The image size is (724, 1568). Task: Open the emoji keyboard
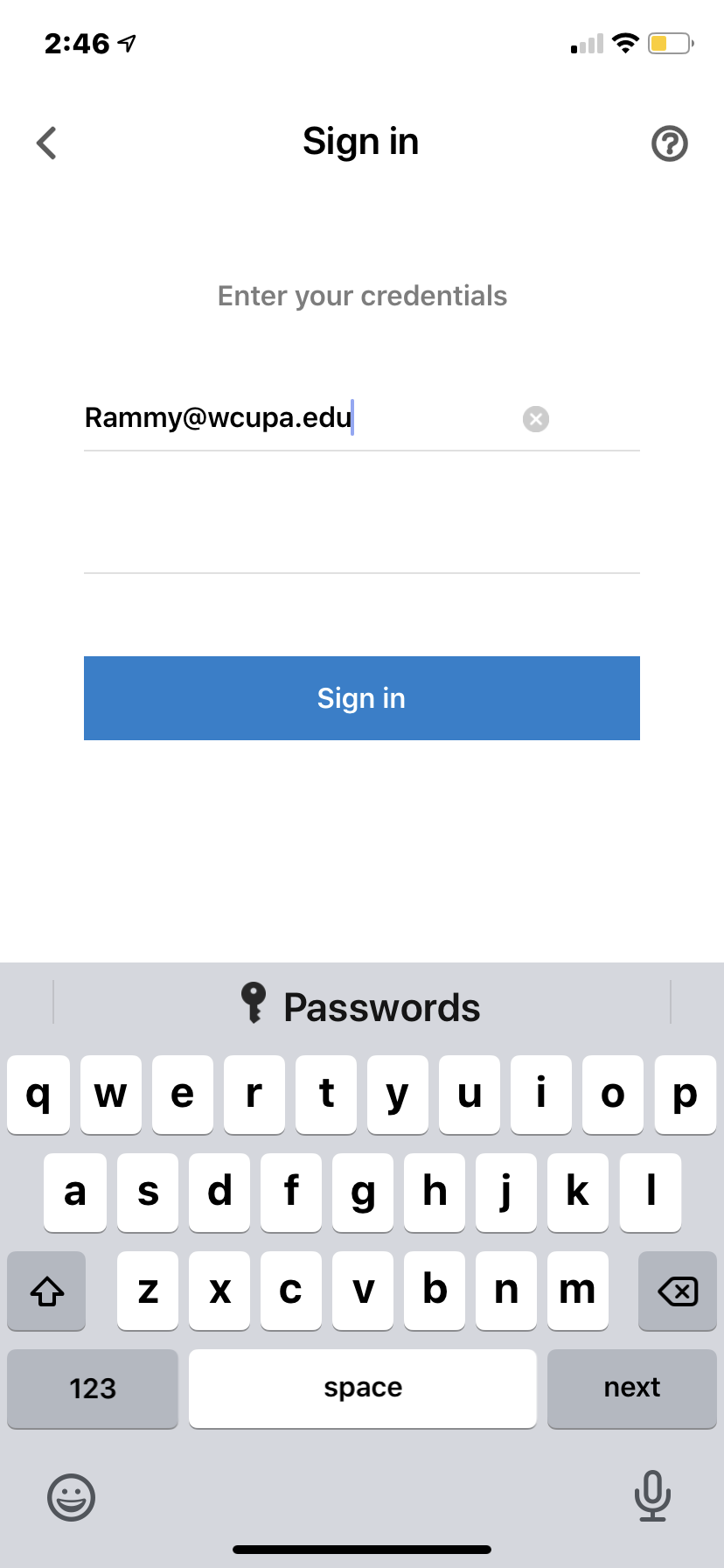[x=71, y=1497]
